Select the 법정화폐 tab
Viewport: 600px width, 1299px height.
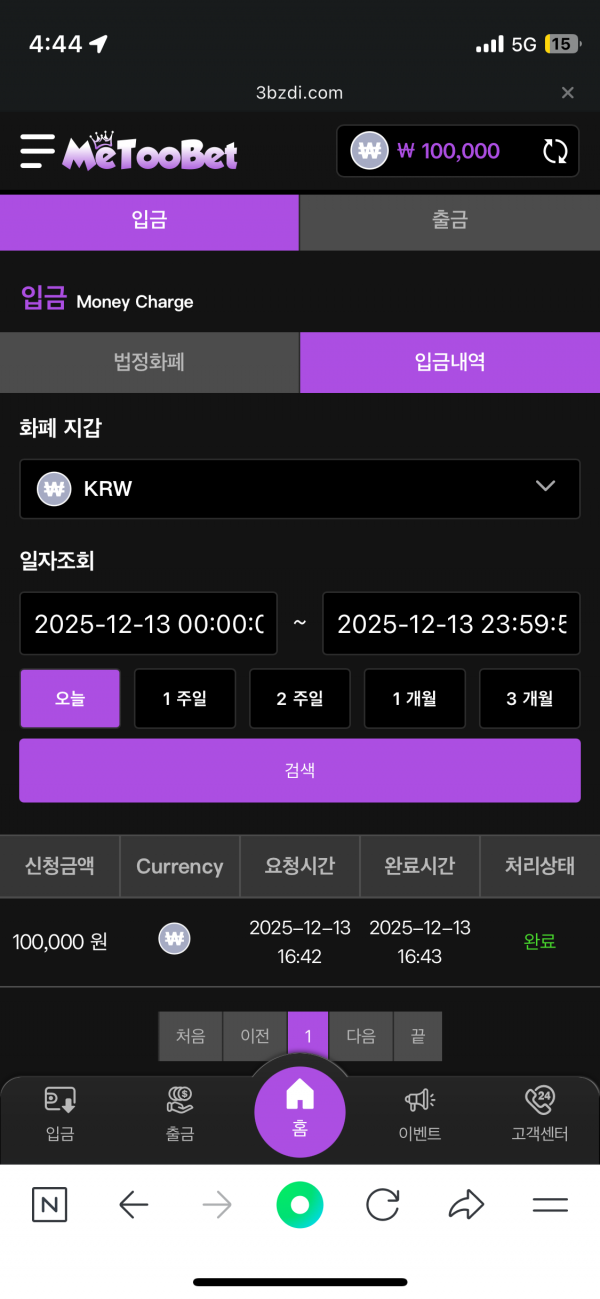tap(149, 362)
